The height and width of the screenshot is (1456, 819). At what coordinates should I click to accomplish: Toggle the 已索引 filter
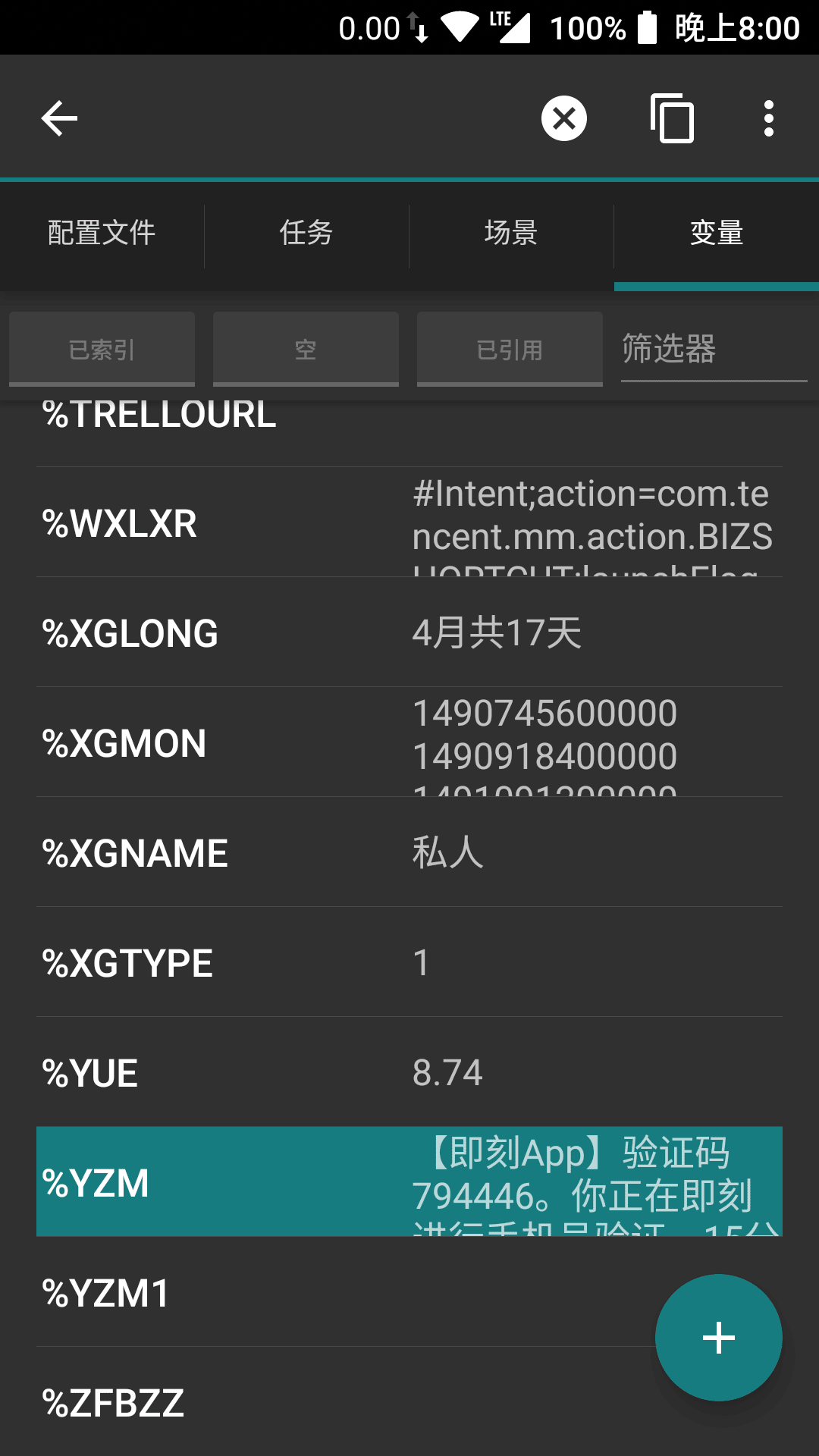(102, 350)
